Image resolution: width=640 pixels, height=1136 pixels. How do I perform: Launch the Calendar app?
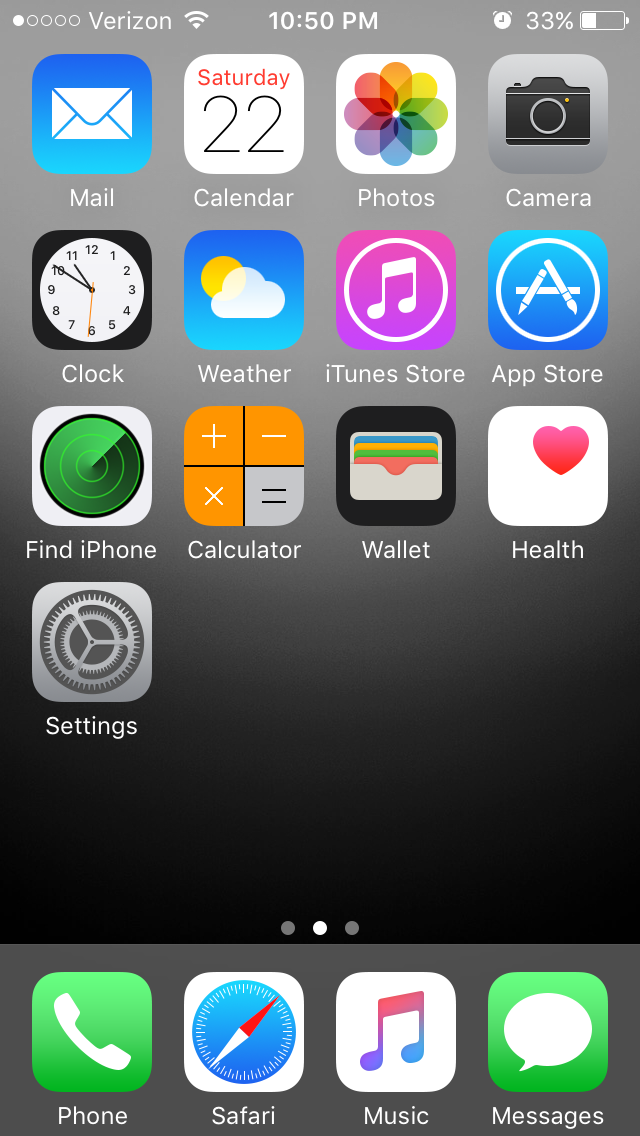[x=244, y=115]
